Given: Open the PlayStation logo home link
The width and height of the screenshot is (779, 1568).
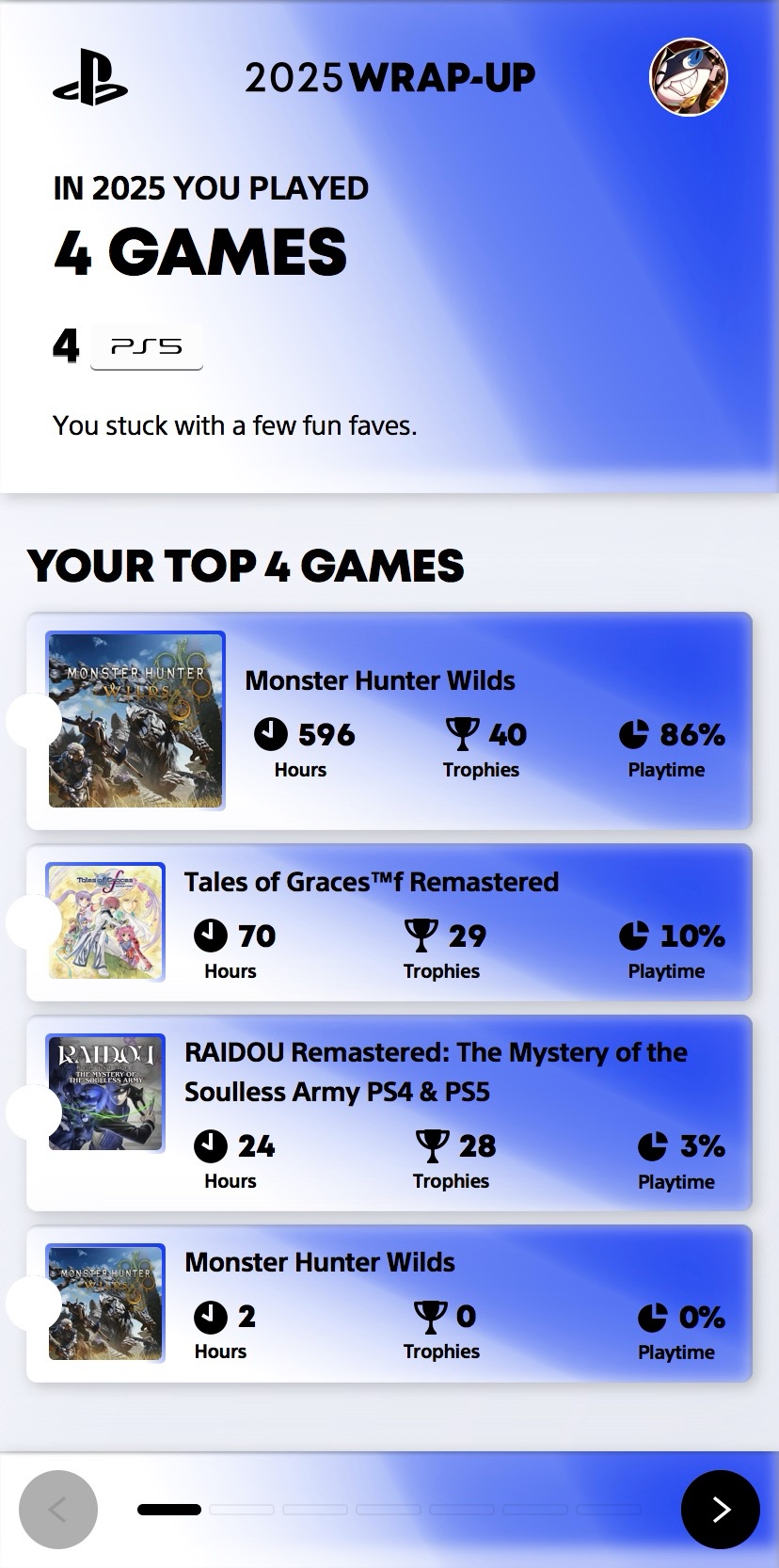Looking at the screenshot, I should tap(90, 77).
